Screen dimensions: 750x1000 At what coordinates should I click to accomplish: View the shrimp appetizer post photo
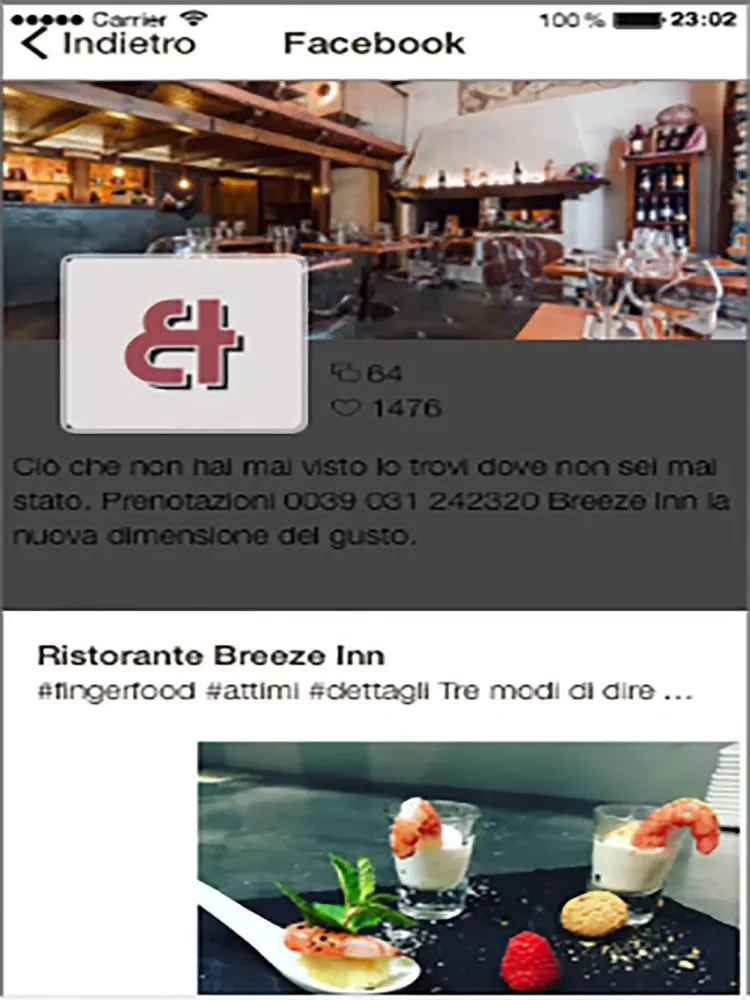coord(468,868)
